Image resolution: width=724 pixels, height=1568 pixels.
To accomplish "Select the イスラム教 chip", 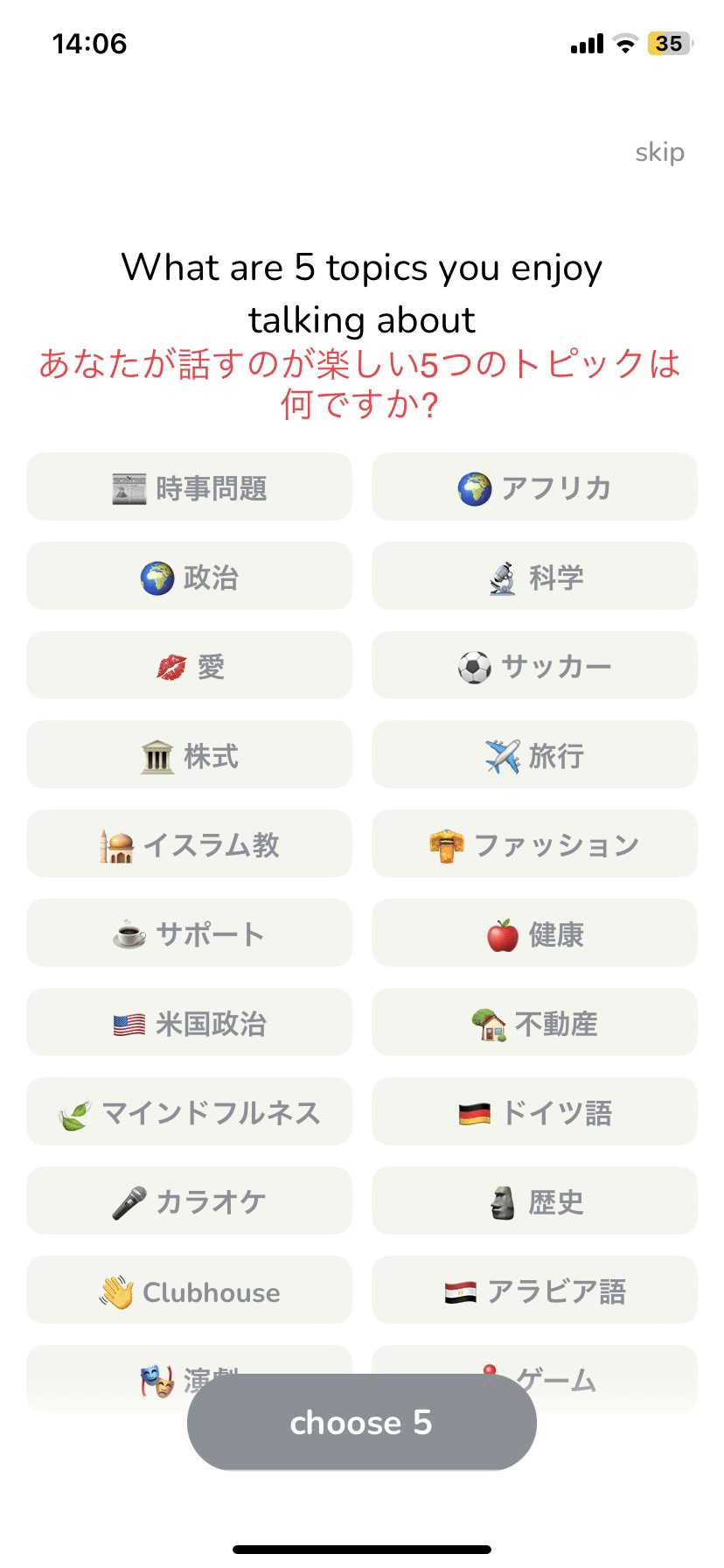I will (189, 844).
